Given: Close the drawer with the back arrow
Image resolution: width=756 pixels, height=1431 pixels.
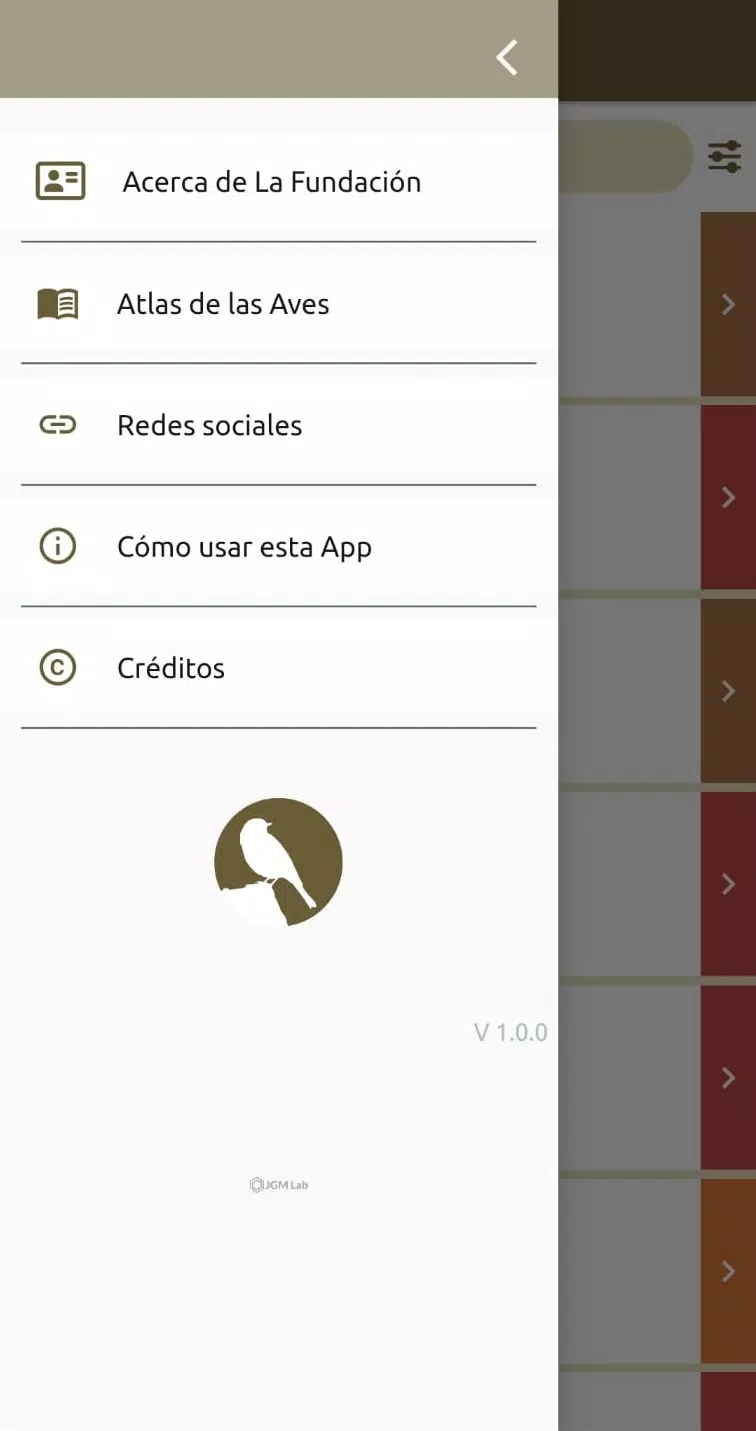Looking at the screenshot, I should click(507, 57).
